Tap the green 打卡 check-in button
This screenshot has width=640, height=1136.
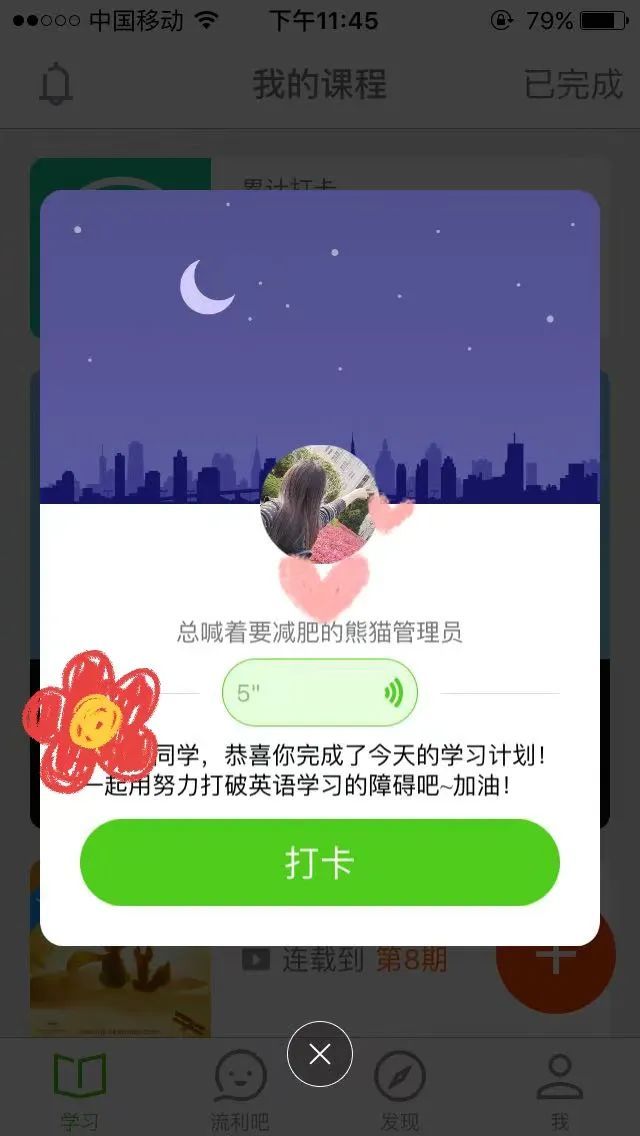pyautogui.click(x=320, y=862)
